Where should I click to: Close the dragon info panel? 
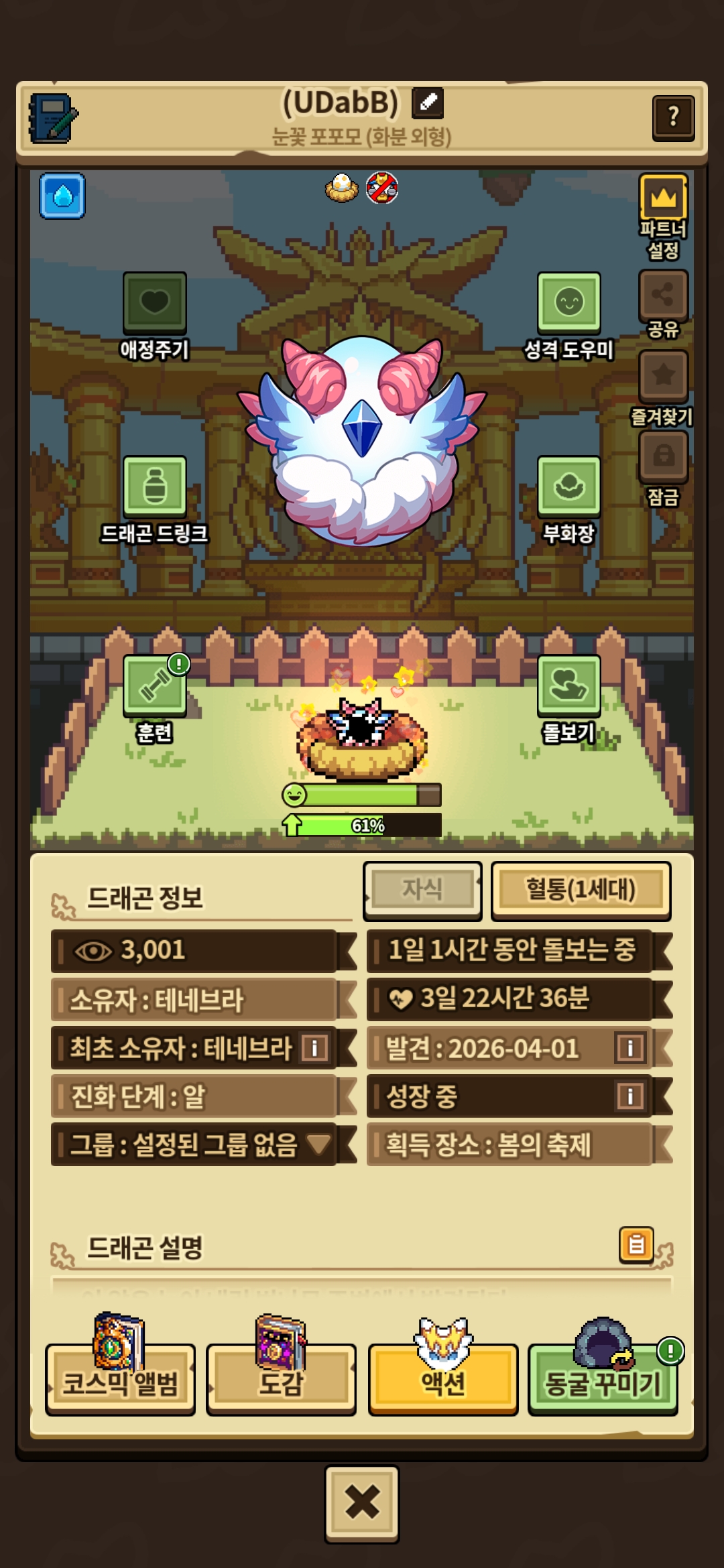[362, 1502]
